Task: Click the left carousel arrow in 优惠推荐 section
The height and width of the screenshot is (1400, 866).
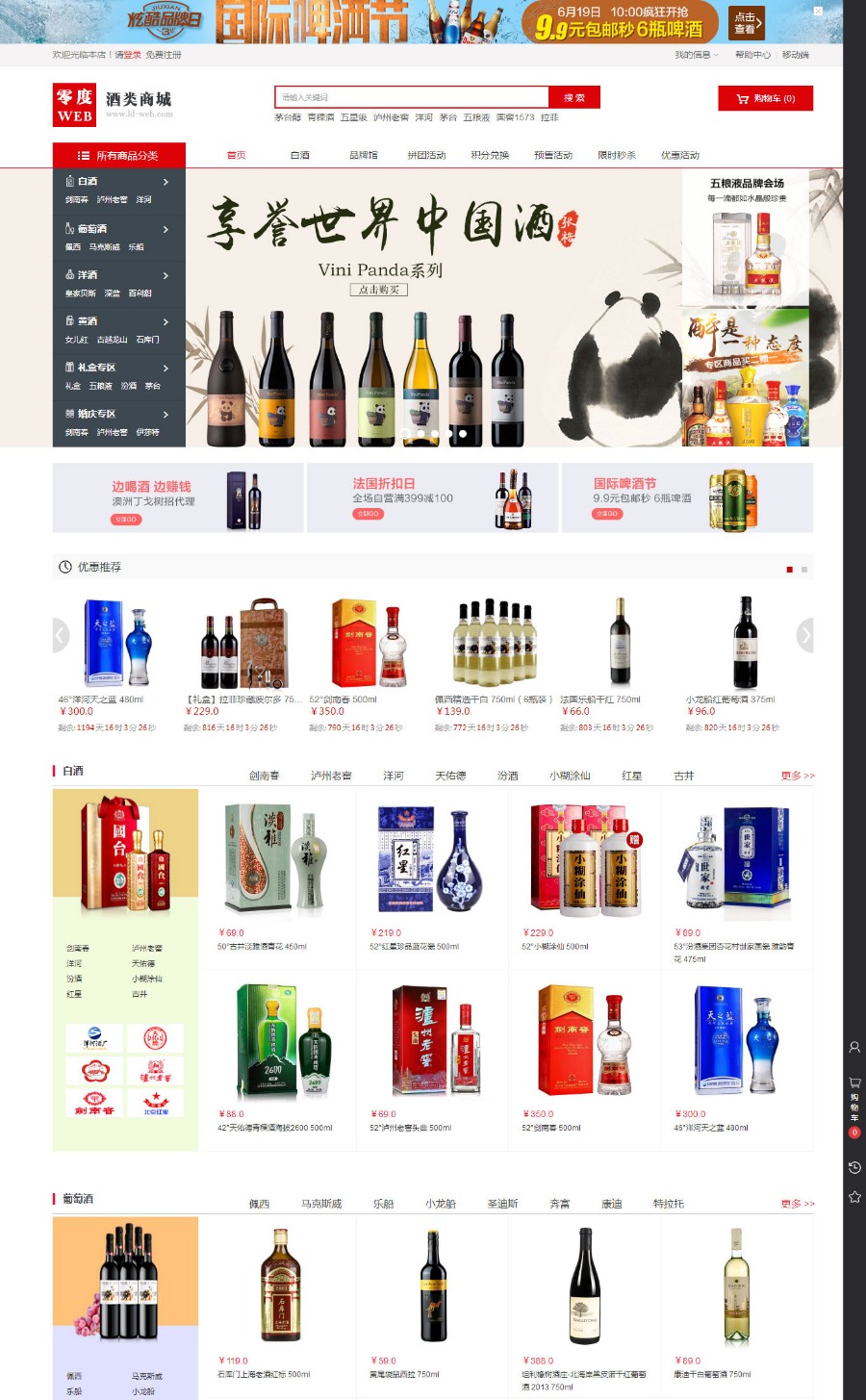Action: (59, 635)
